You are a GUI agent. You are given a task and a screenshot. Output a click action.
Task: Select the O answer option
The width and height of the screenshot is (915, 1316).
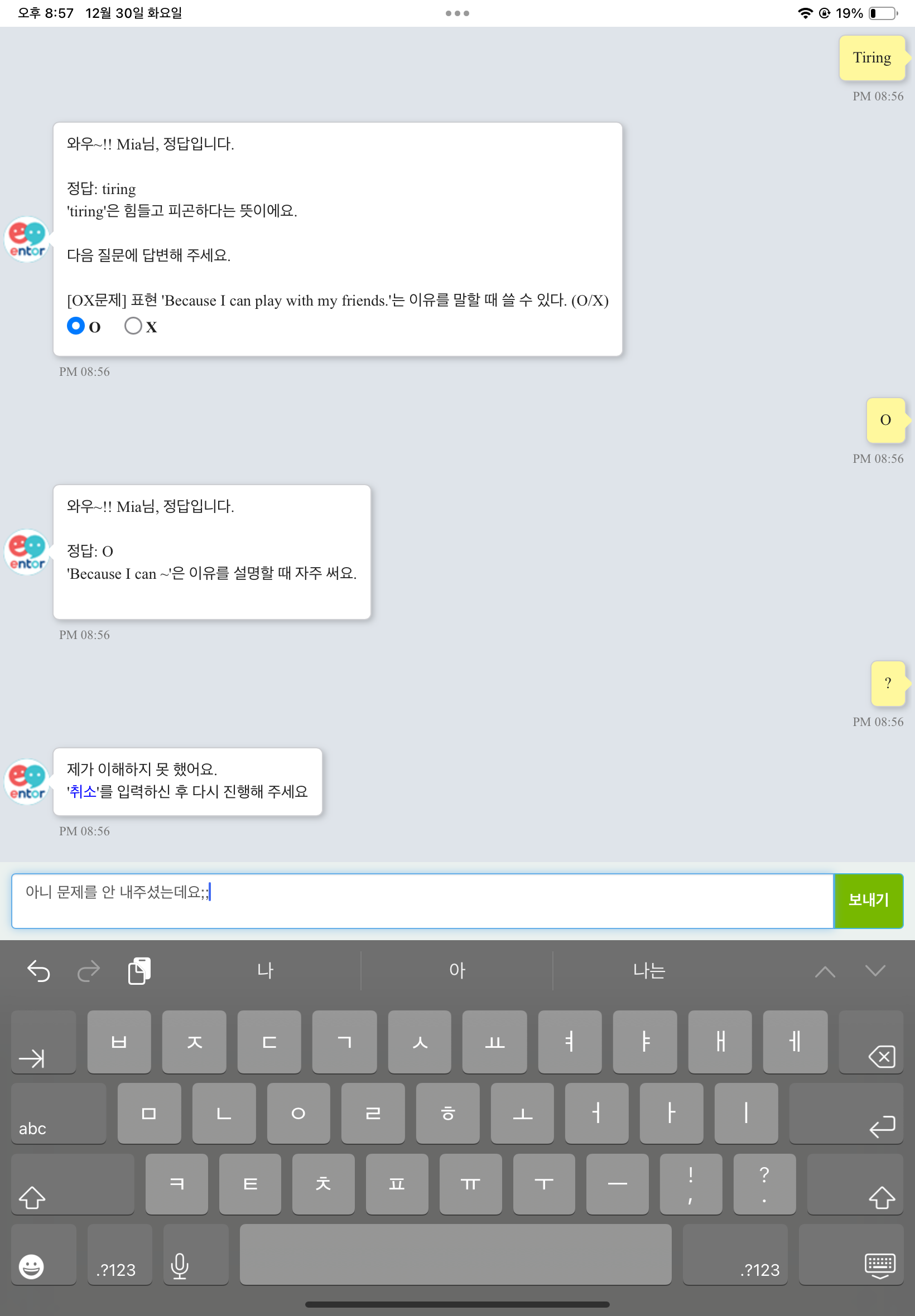(76, 326)
